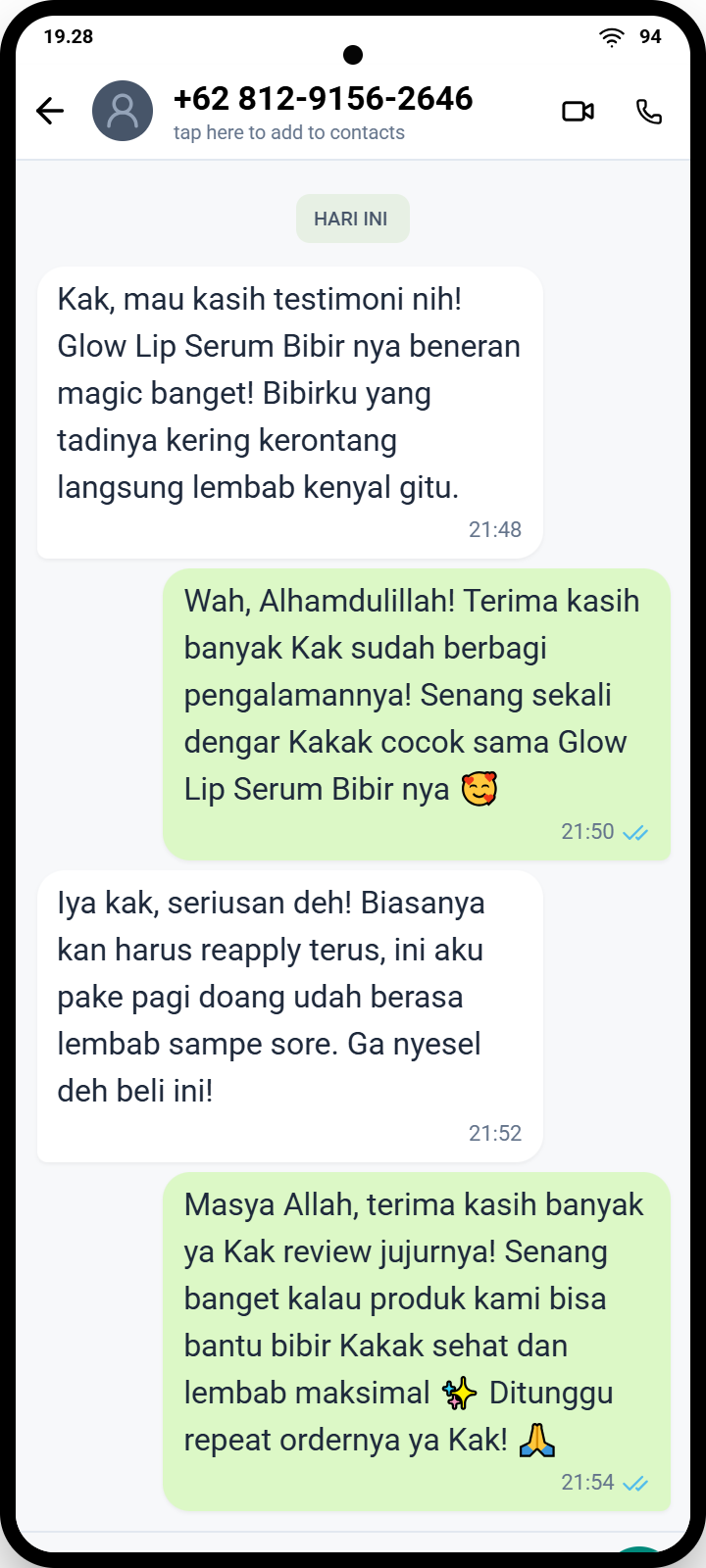
Task: Open the sender's profile avatar
Action: tap(123, 111)
